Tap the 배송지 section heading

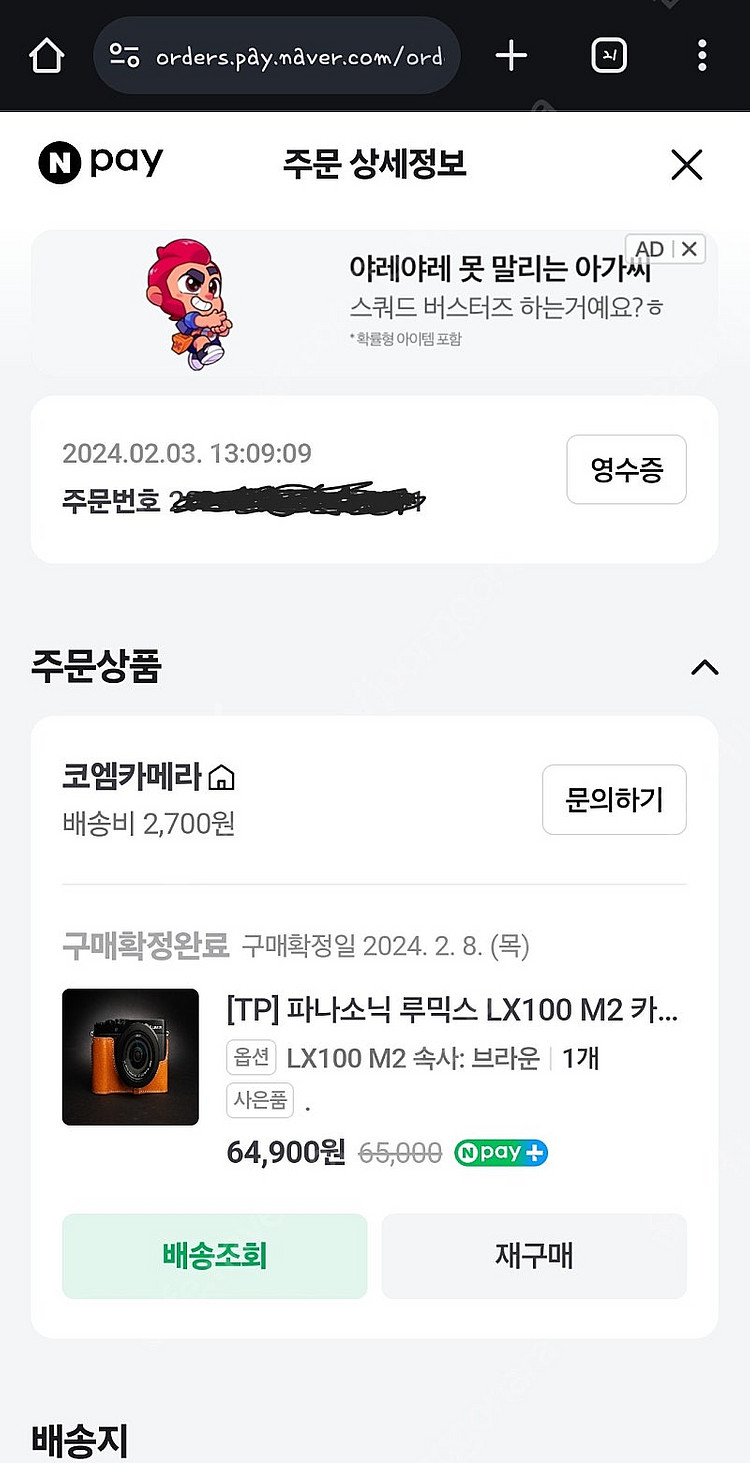[x=80, y=1440]
